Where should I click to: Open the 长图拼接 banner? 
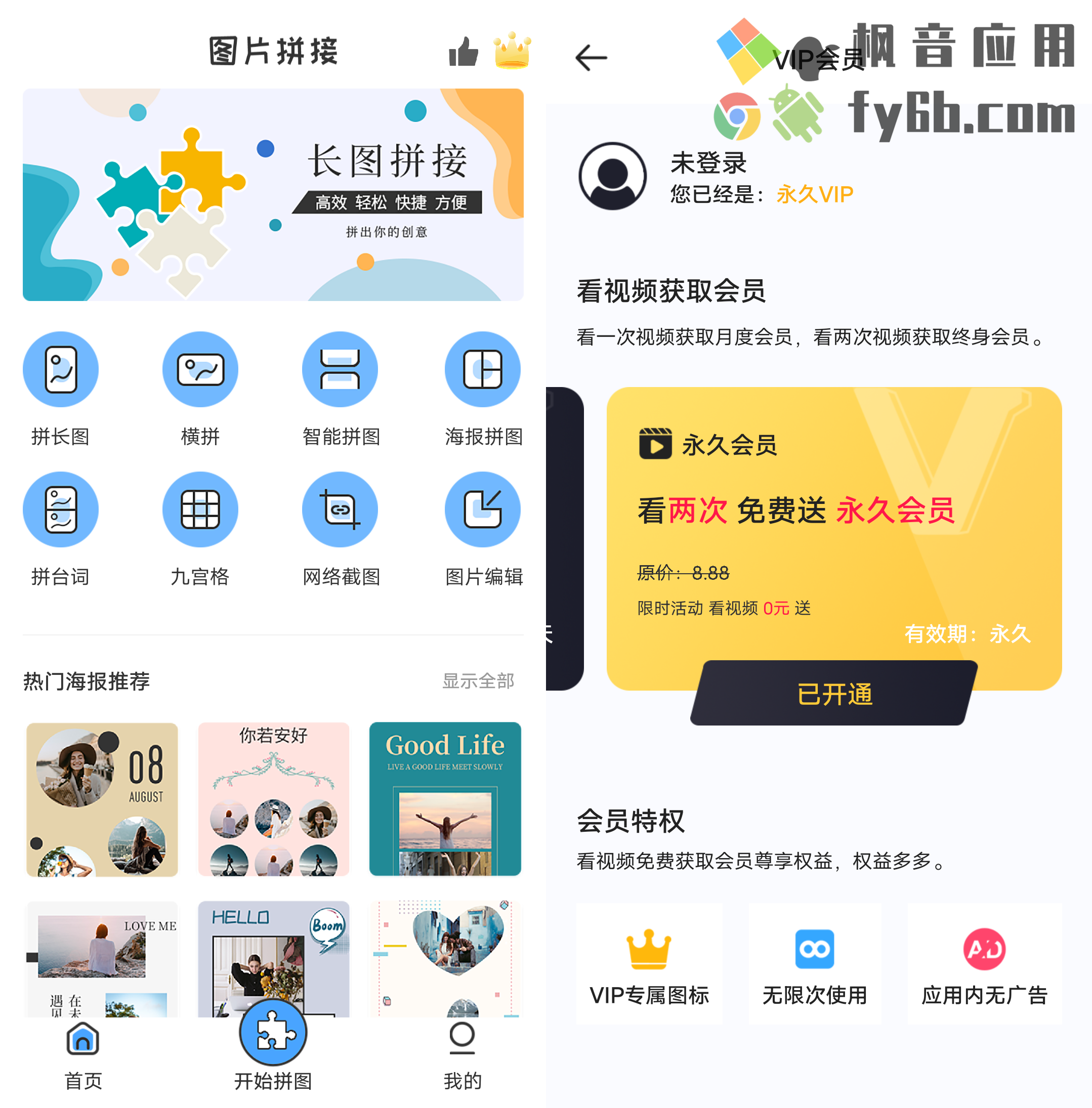[x=273, y=194]
